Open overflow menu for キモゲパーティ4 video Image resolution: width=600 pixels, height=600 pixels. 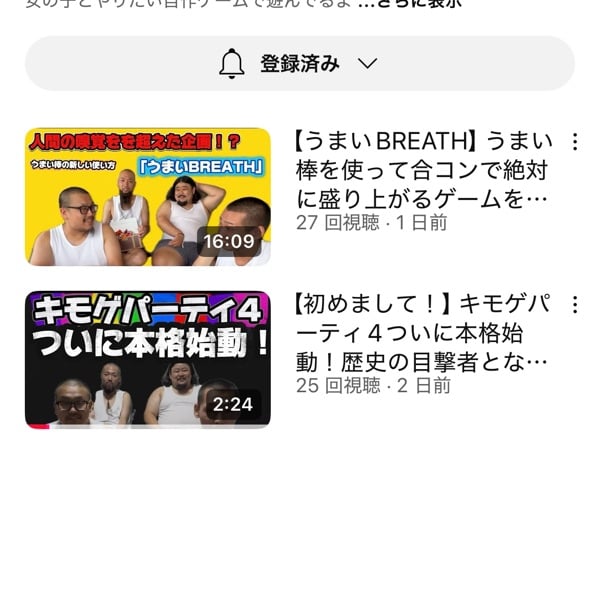[x=574, y=305]
